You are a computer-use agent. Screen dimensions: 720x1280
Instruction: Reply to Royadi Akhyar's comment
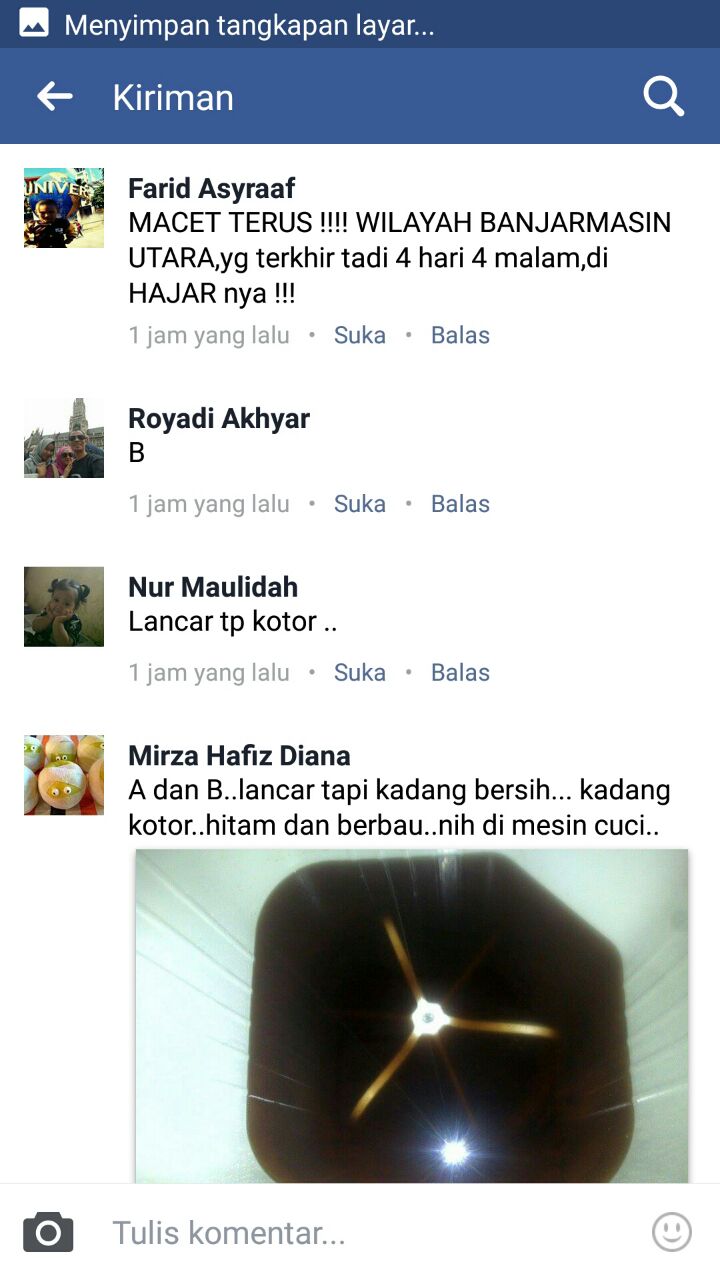coord(460,504)
